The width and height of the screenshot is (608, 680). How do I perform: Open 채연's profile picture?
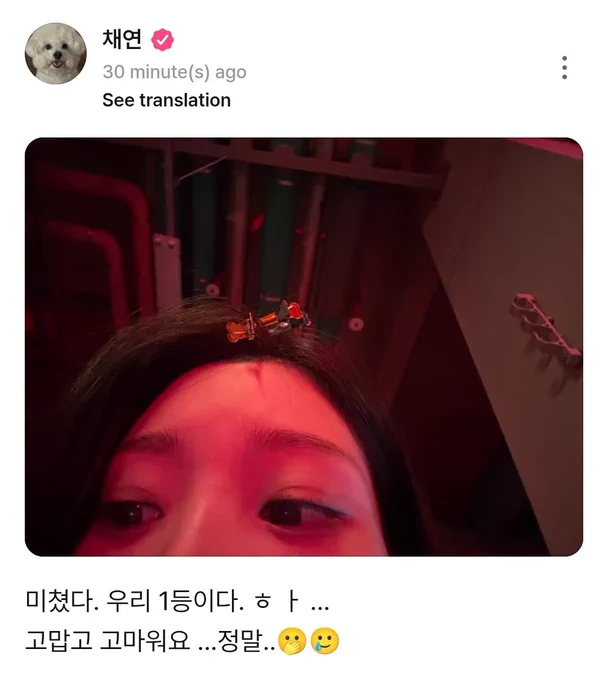56,54
